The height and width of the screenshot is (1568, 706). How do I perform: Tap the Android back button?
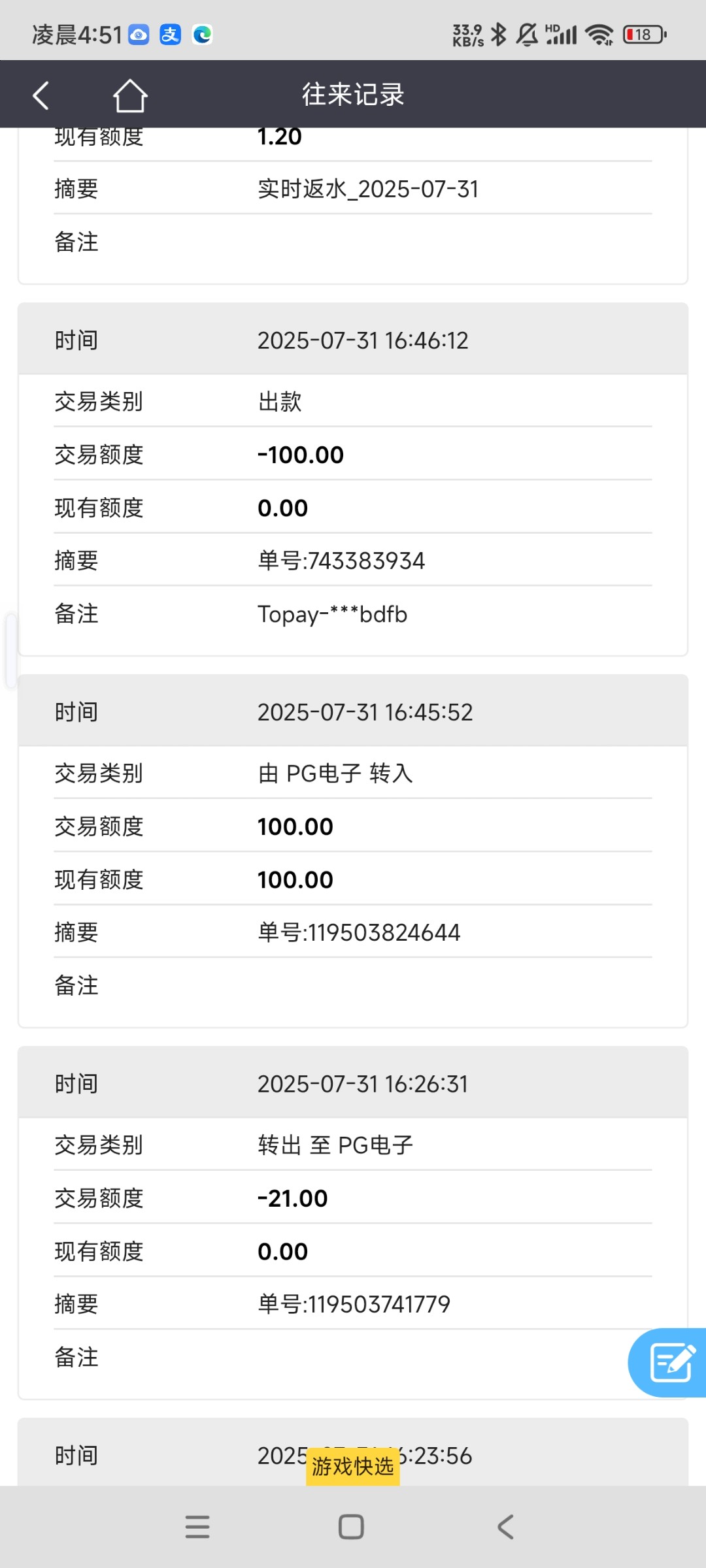click(505, 1526)
